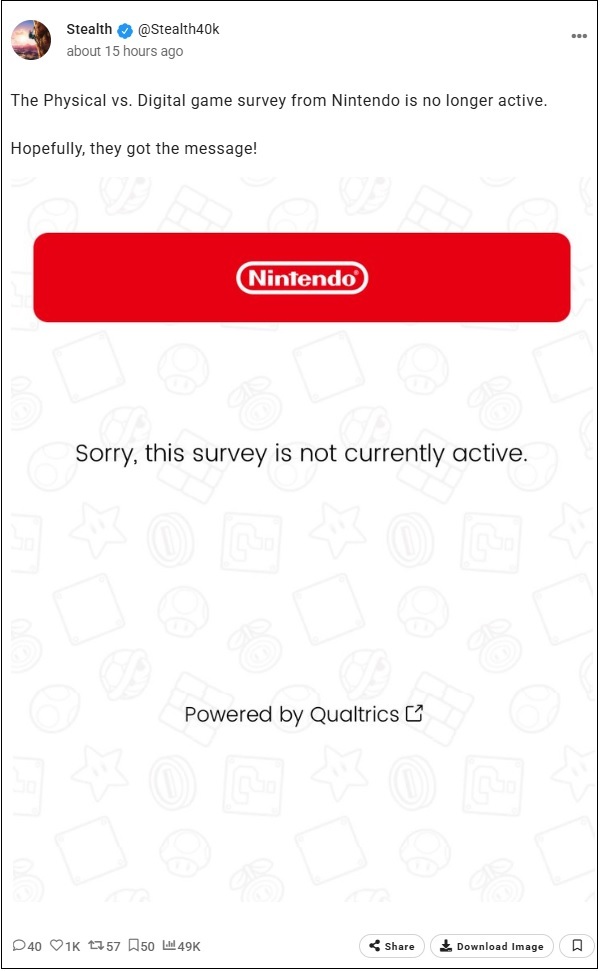Open Stealth's profile picture

[x=31, y=40]
